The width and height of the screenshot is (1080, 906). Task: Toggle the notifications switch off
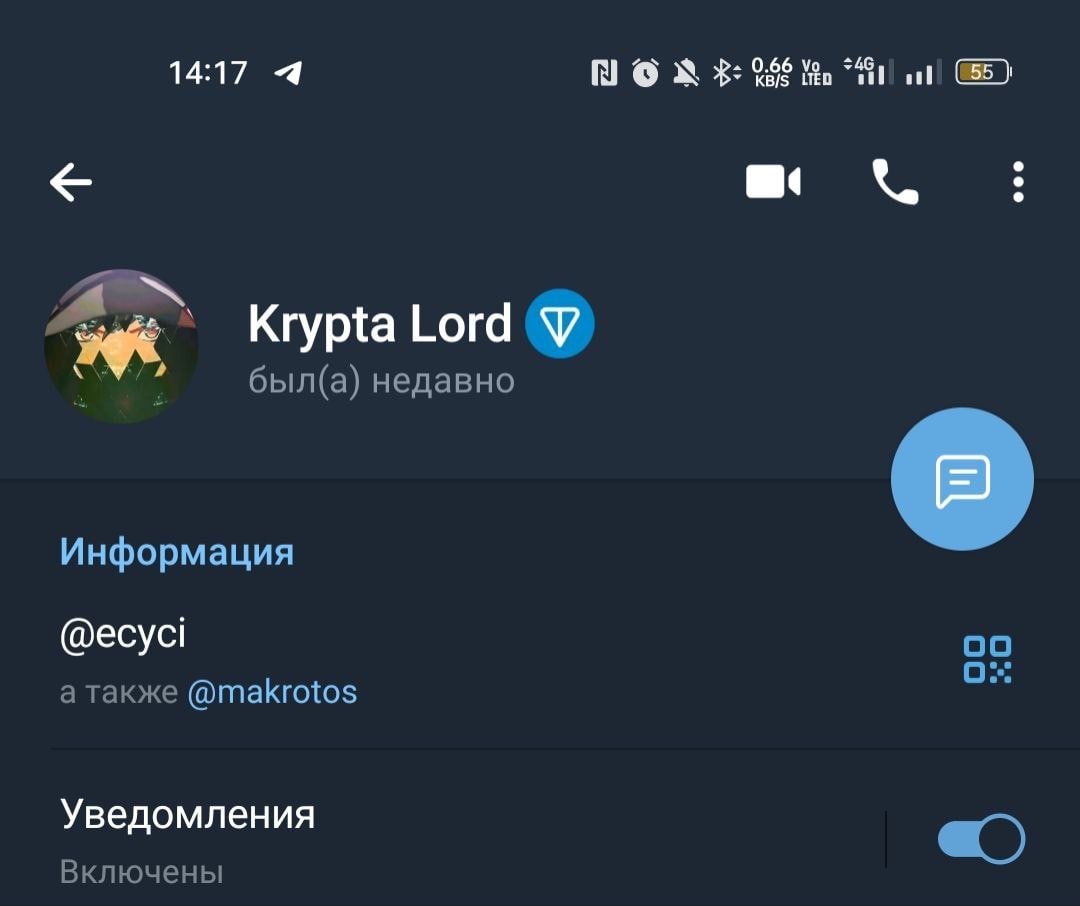980,839
